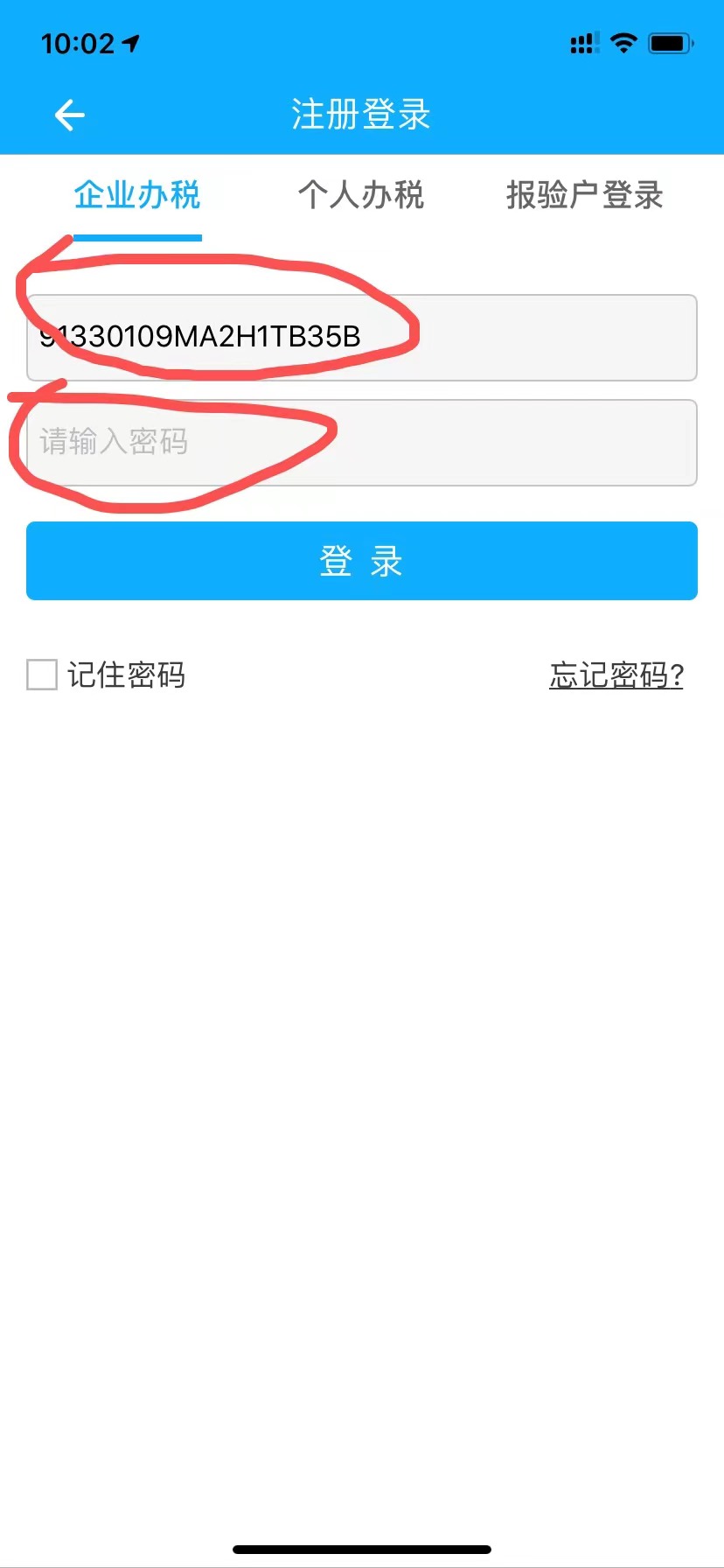Tap the blue 登录 button
Image resolution: width=724 pixels, height=1568 pixels.
(362, 561)
